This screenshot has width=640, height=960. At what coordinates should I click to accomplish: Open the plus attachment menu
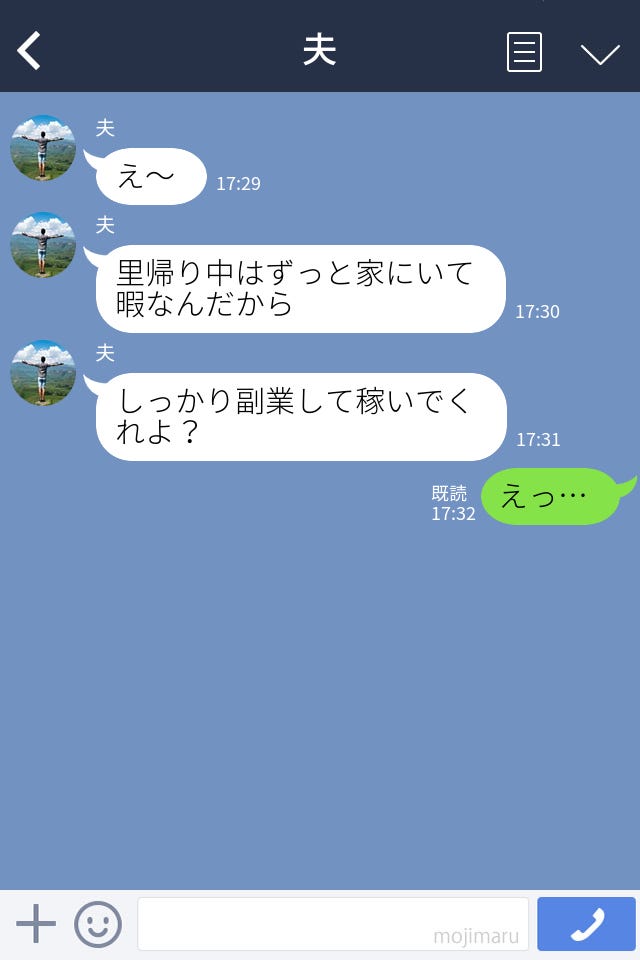36,924
